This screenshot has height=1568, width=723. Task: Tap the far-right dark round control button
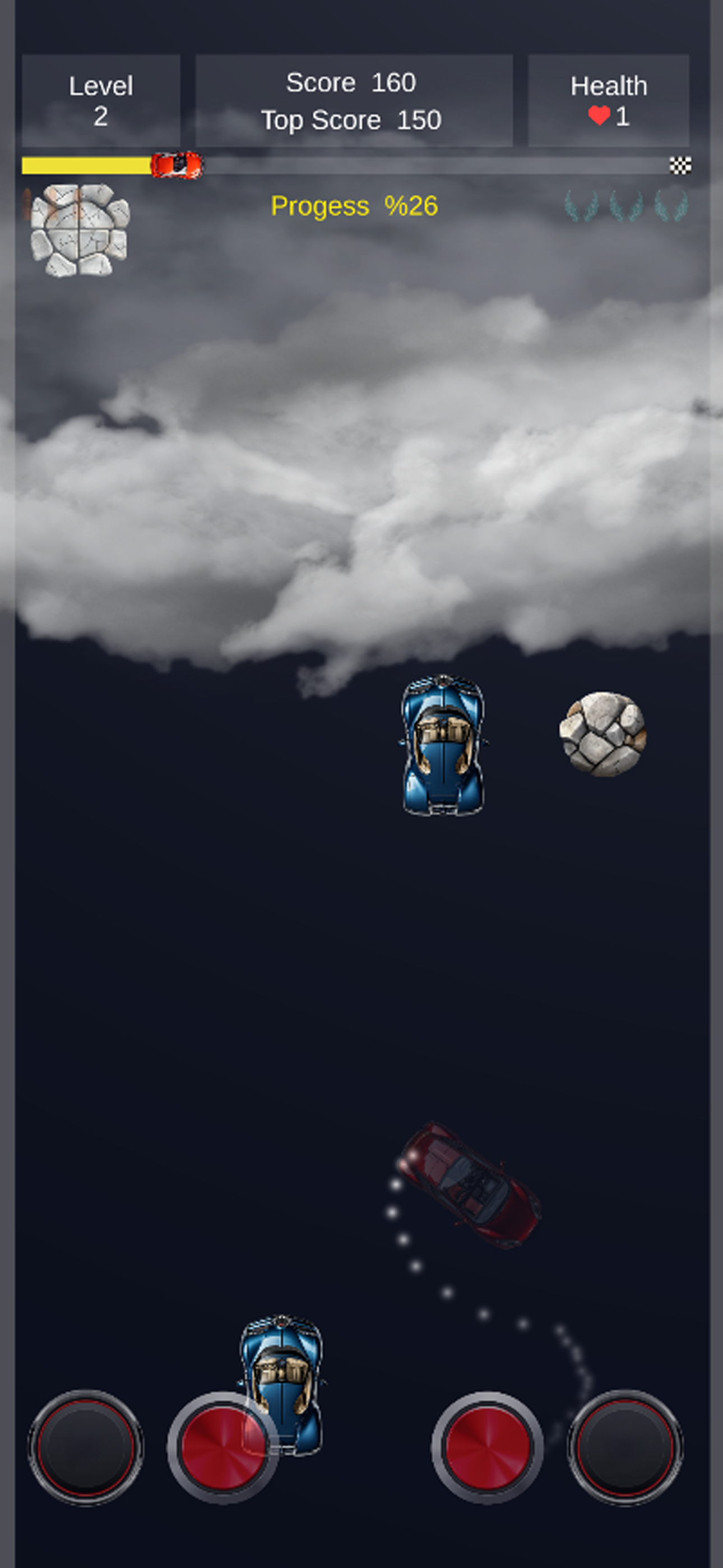[x=625, y=1447]
